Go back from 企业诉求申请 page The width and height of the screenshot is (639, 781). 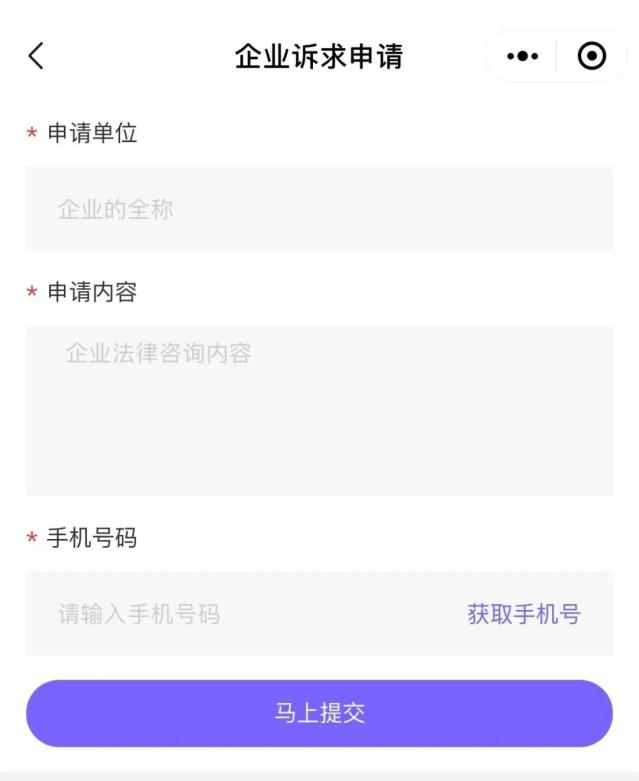(x=36, y=57)
